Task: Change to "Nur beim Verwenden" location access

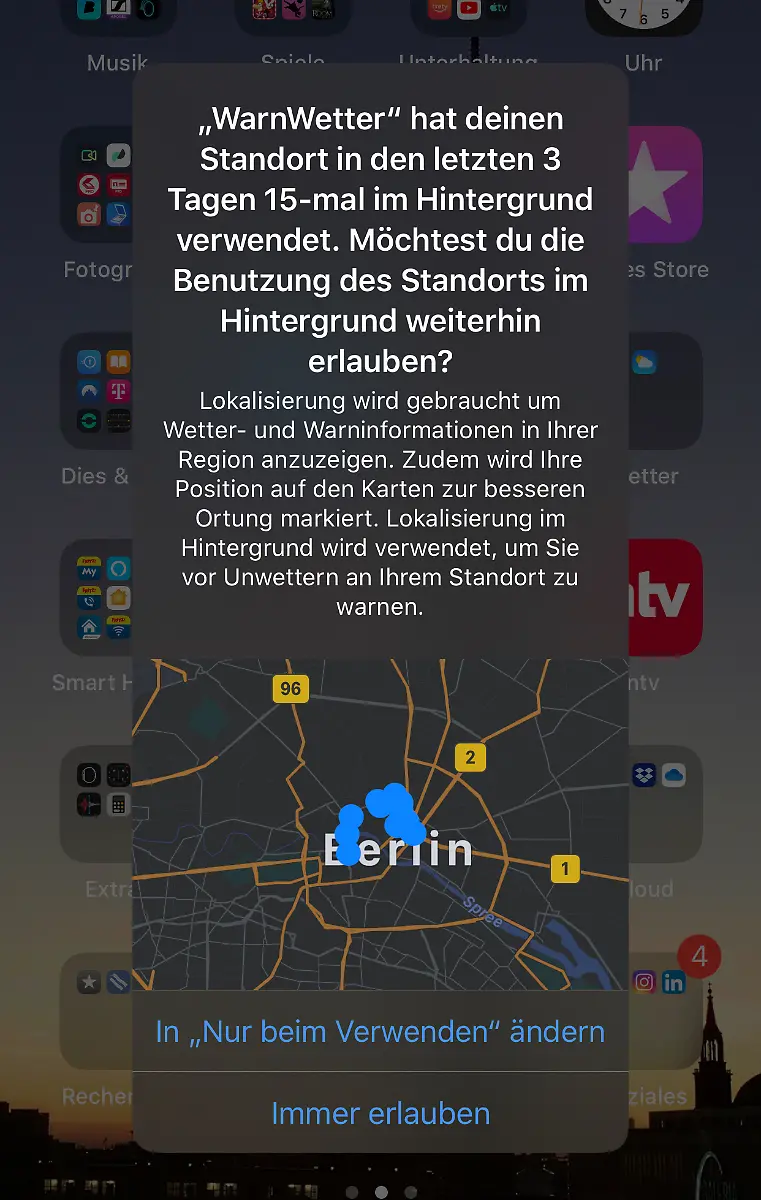Action: point(380,1031)
